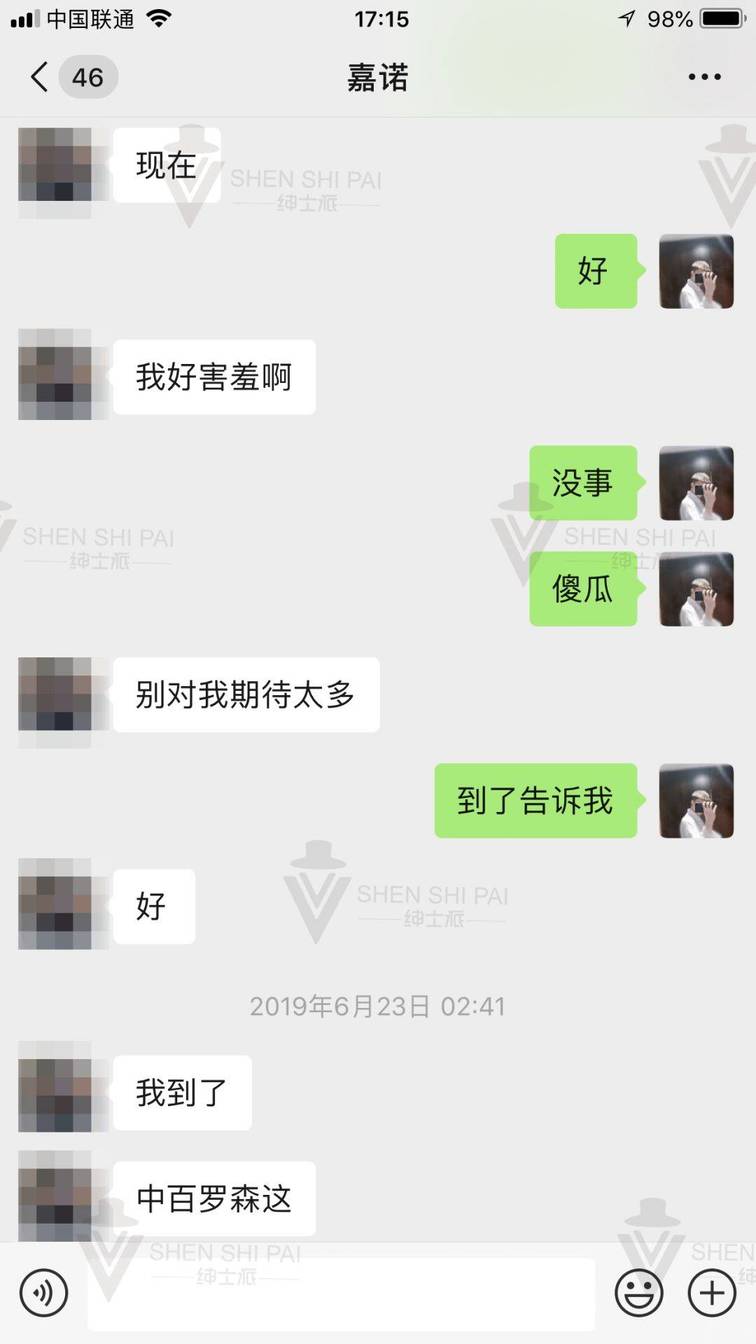The width and height of the screenshot is (756, 1344).
Task: Select the message 我到了
Action: 182,1093
